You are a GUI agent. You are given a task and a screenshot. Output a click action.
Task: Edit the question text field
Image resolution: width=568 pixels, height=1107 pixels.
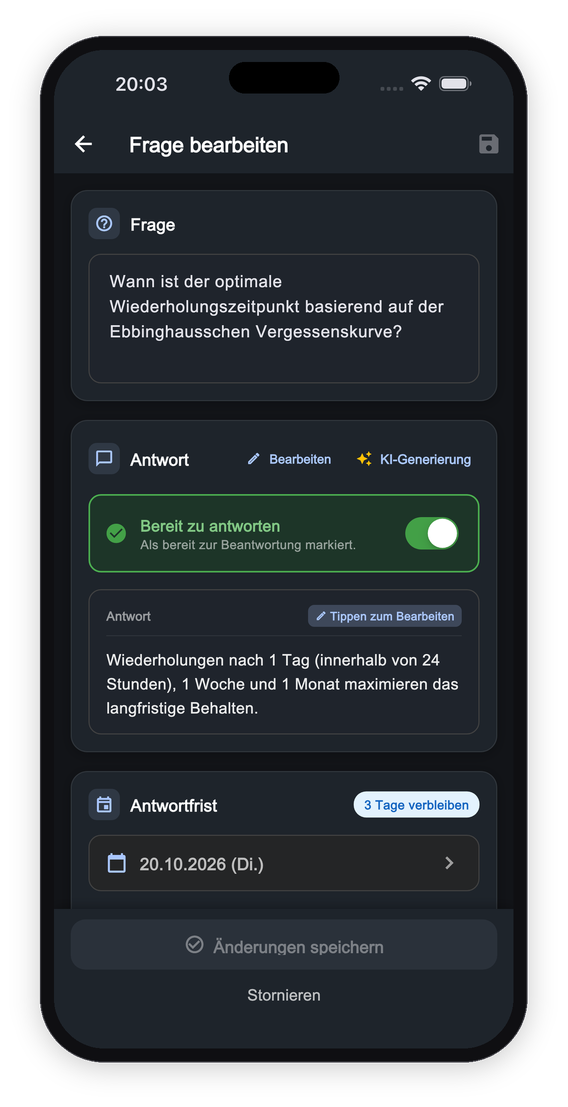click(284, 318)
